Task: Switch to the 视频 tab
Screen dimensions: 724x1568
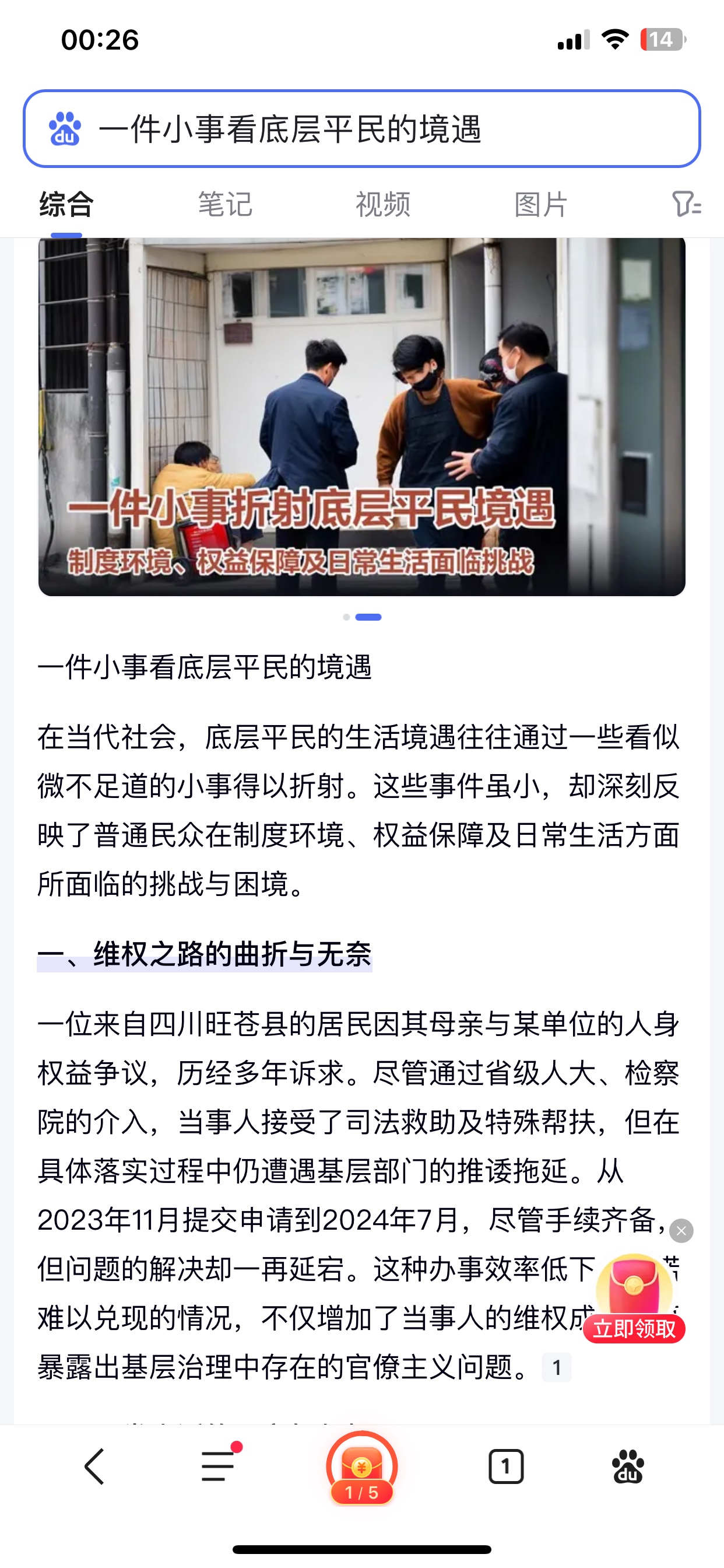Action: [x=382, y=205]
